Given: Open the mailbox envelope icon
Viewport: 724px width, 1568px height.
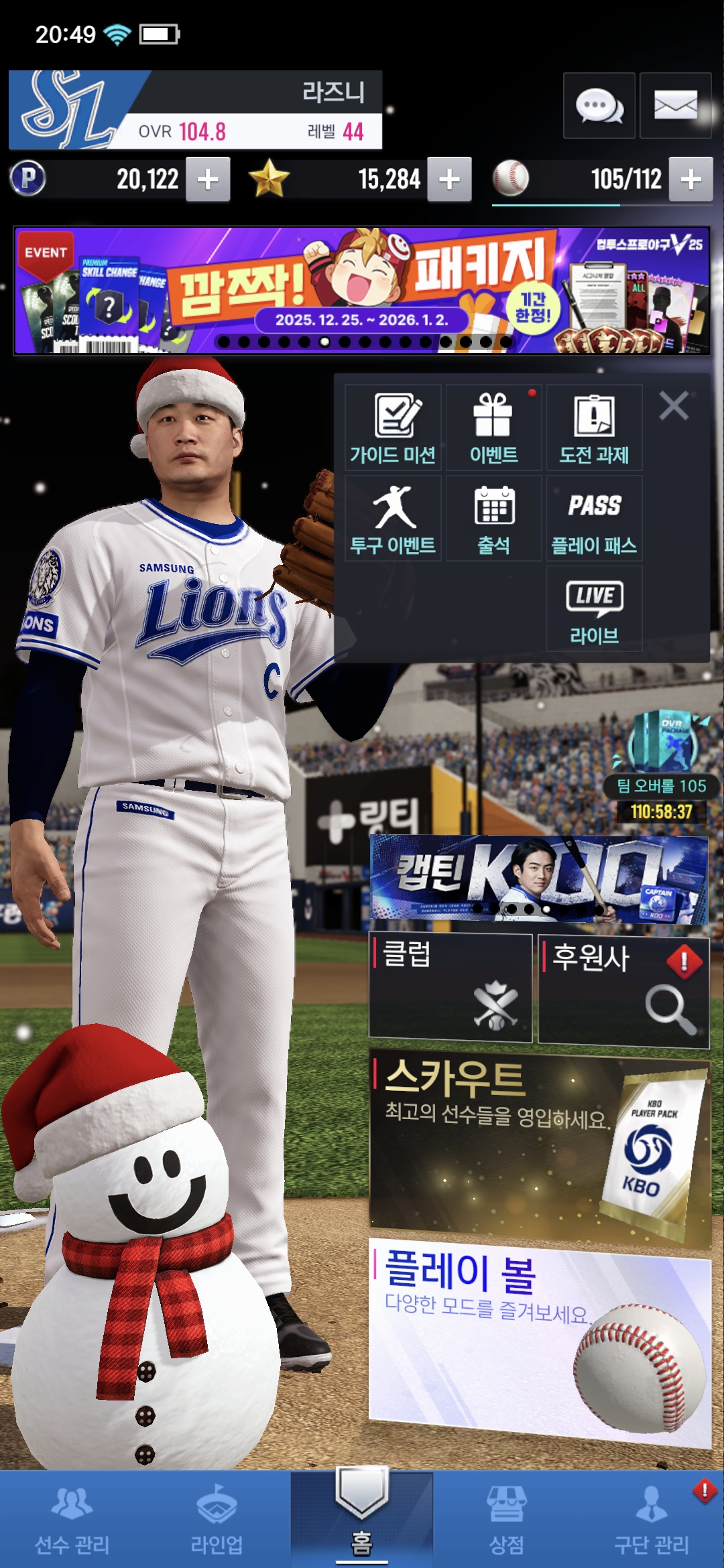Looking at the screenshot, I should [675, 106].
